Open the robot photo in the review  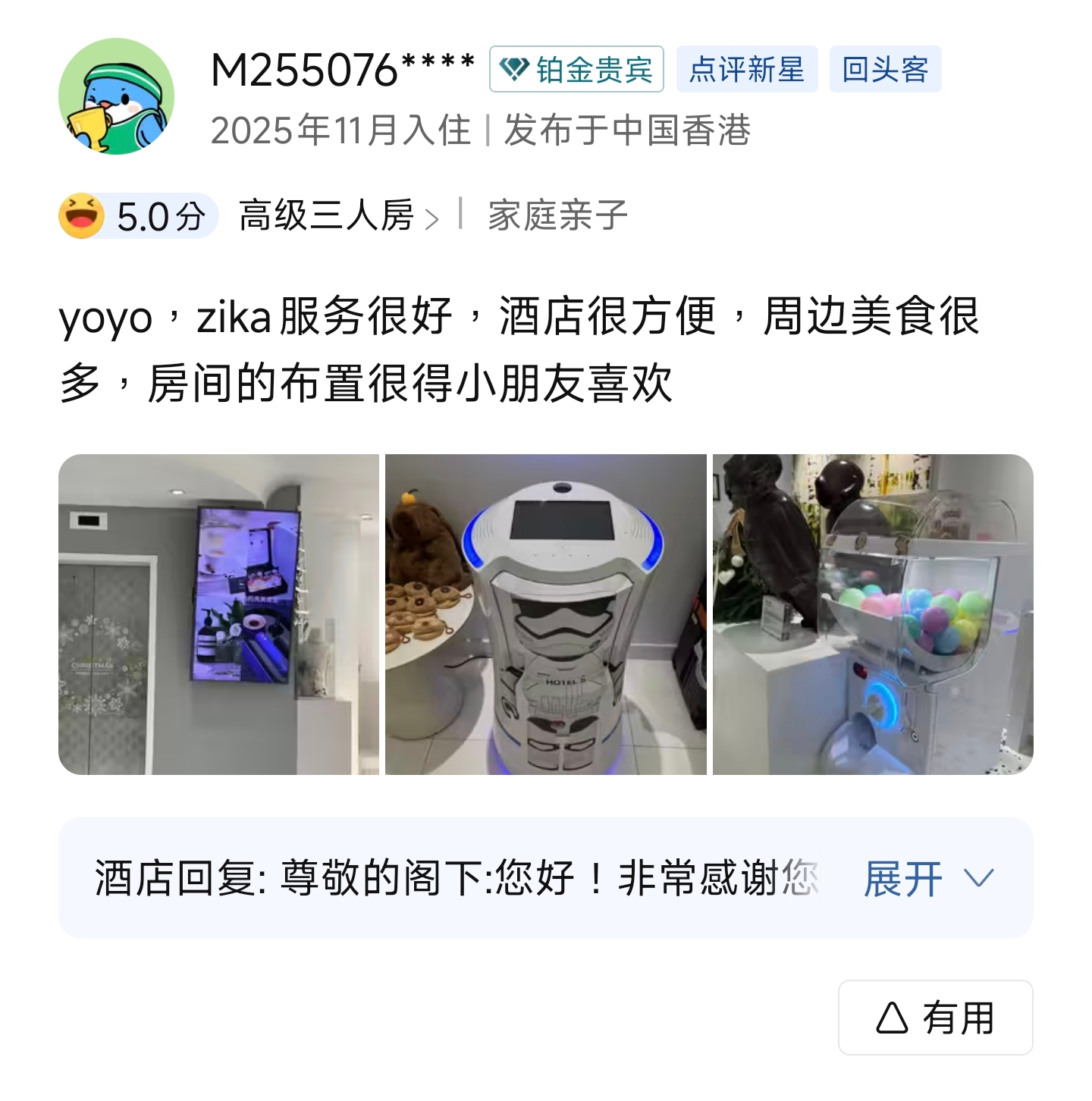point(545,614)
